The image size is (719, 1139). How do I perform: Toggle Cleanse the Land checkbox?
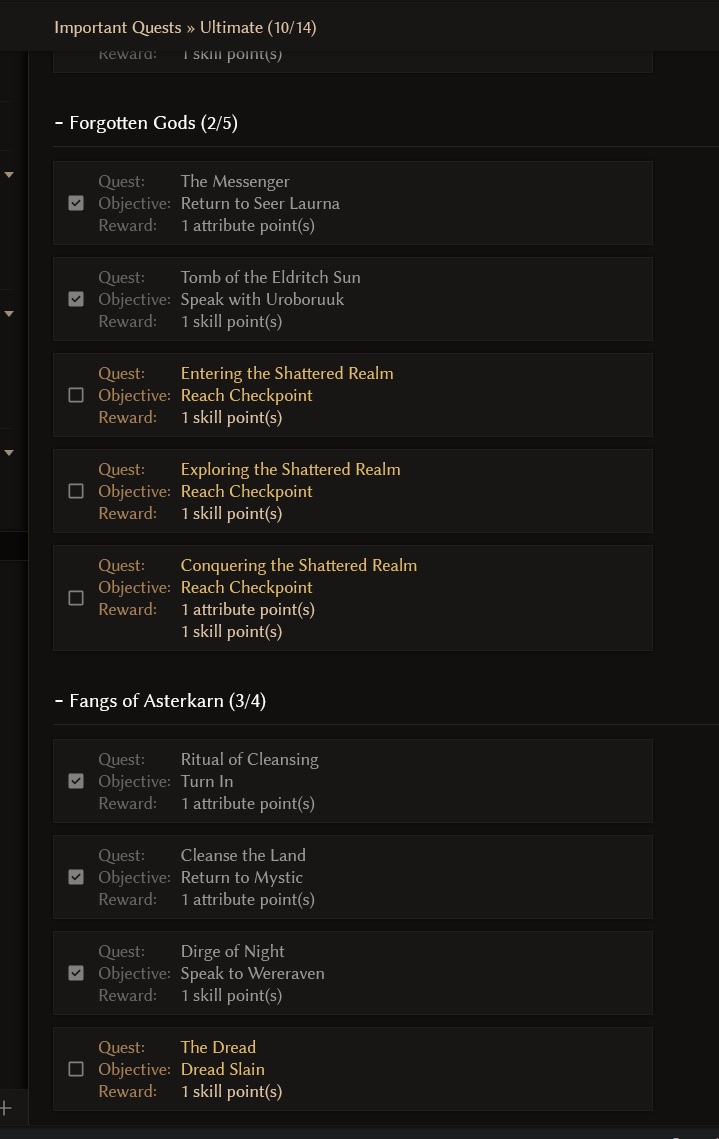[x=76, y=877]
